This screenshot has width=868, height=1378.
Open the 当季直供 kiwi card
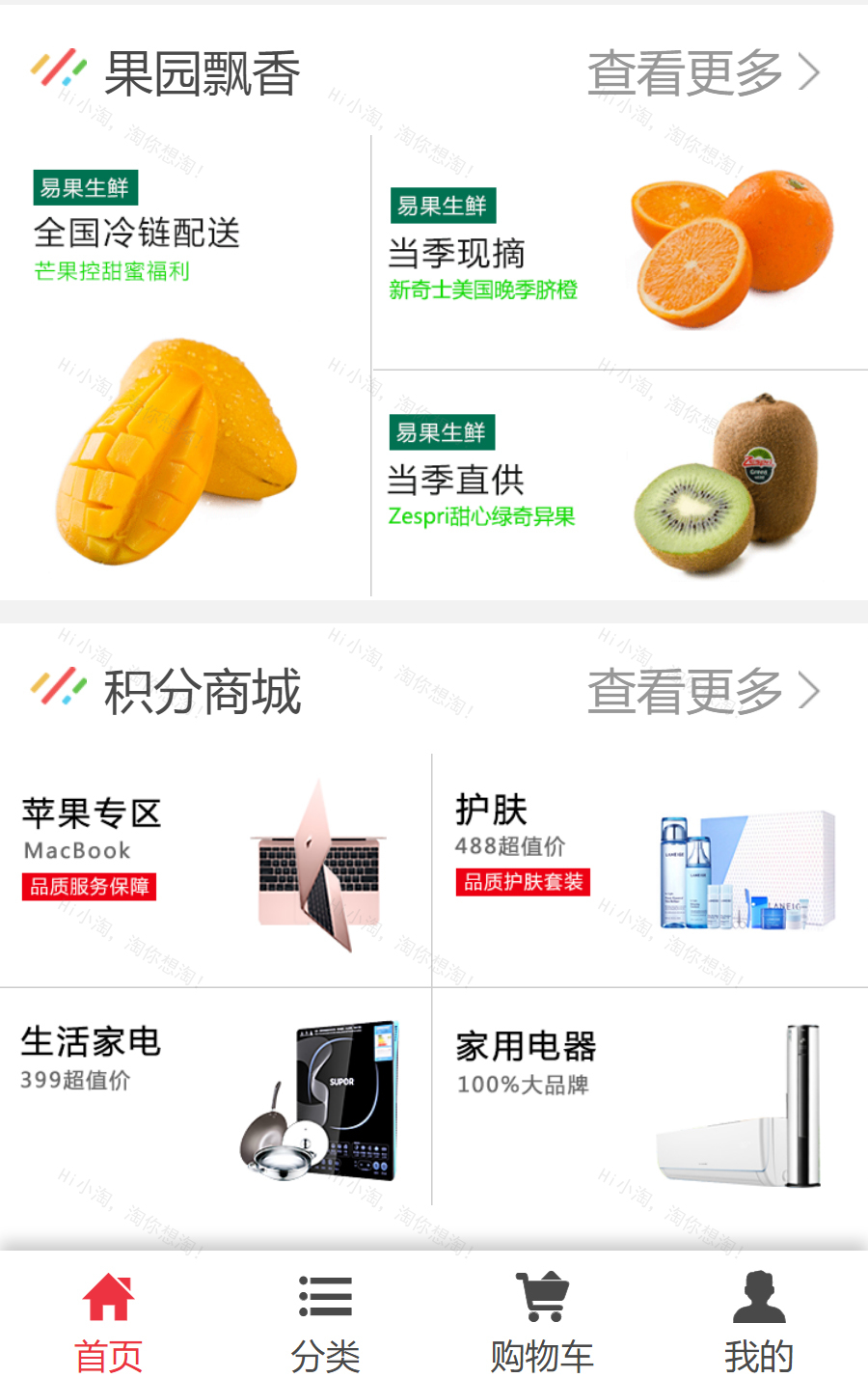619,482
